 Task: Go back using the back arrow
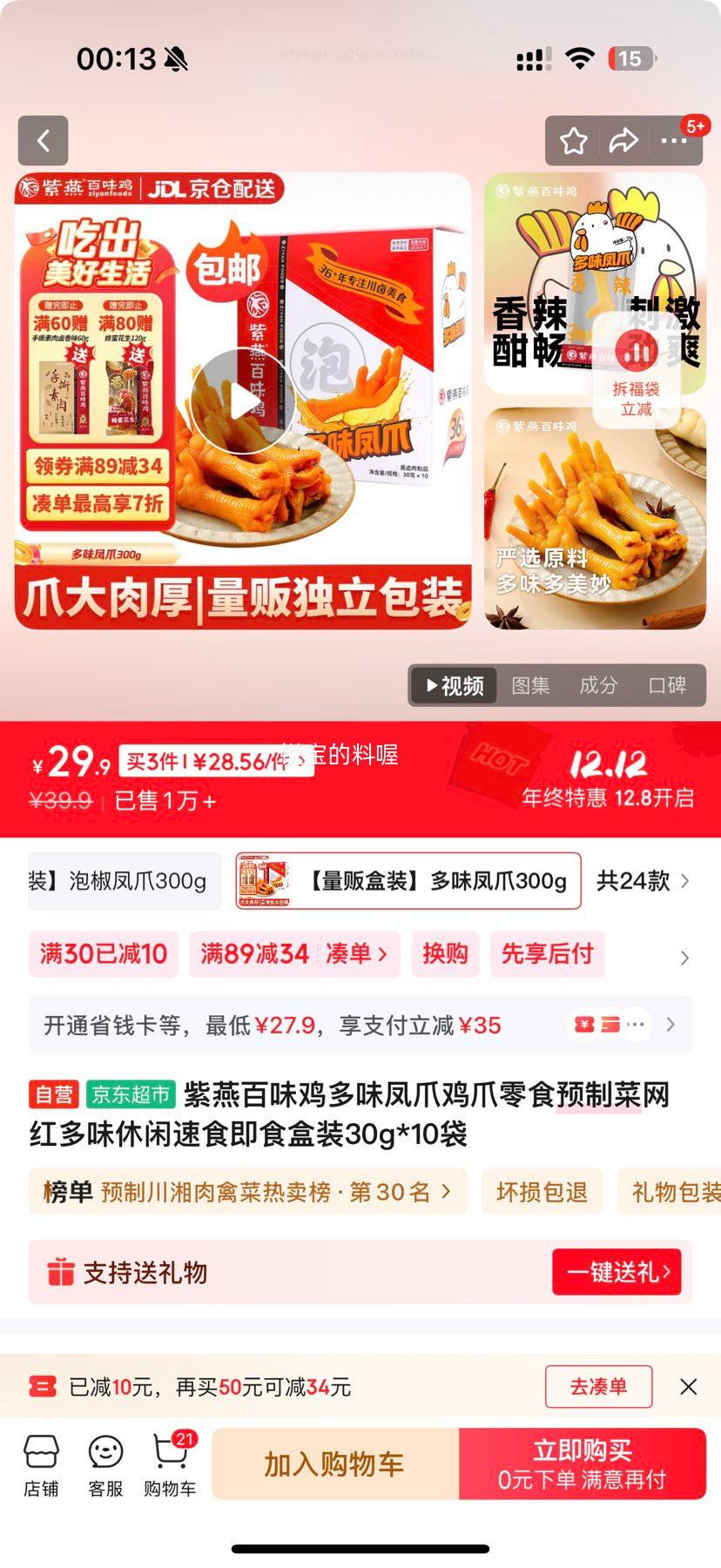tap(43, 141)
